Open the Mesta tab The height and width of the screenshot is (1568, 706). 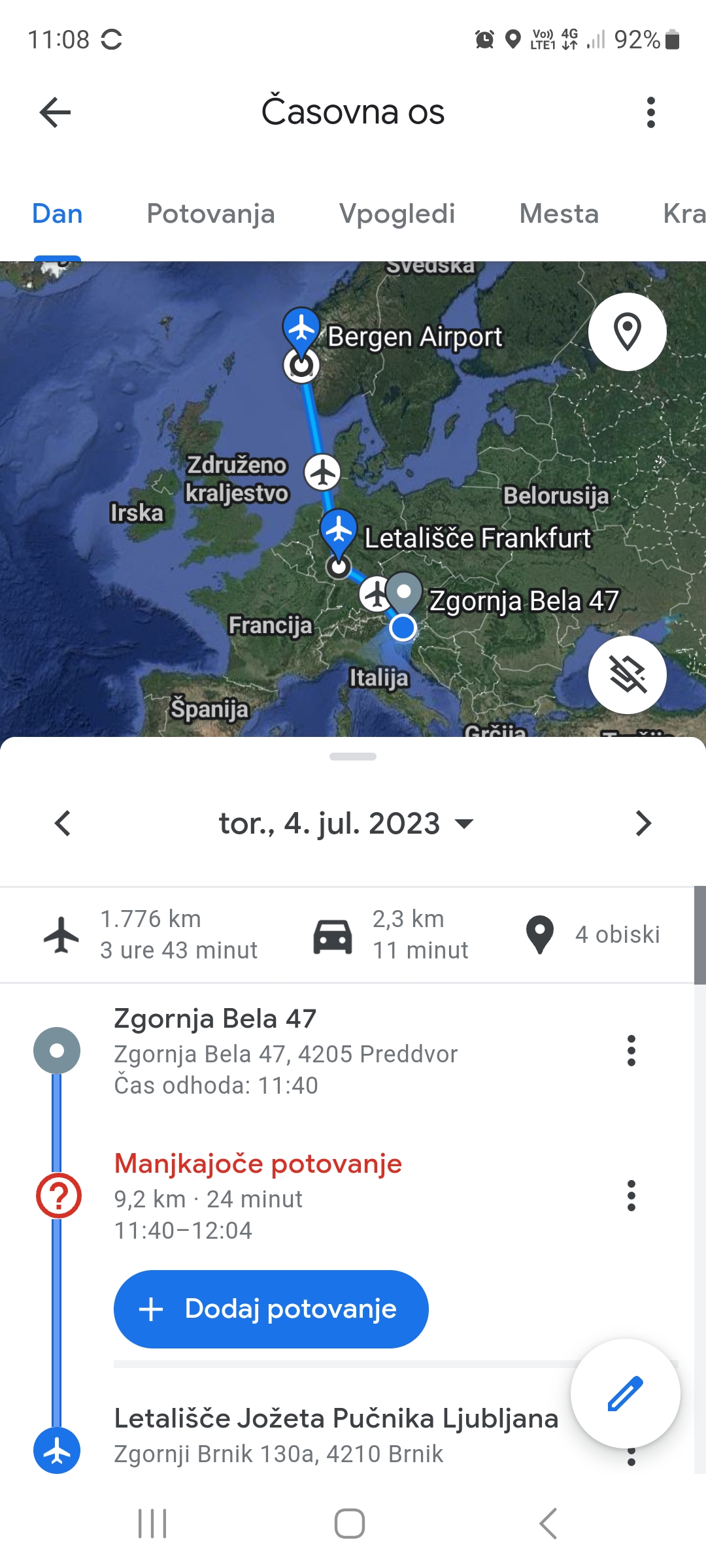click(559, 214)
